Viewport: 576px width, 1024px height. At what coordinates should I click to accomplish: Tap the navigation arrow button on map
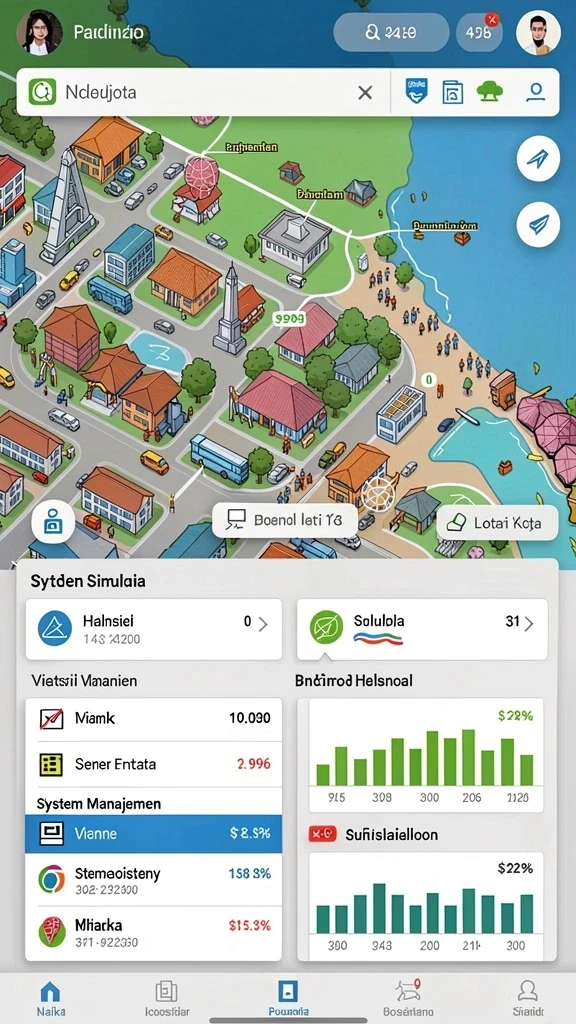[538, 159]
